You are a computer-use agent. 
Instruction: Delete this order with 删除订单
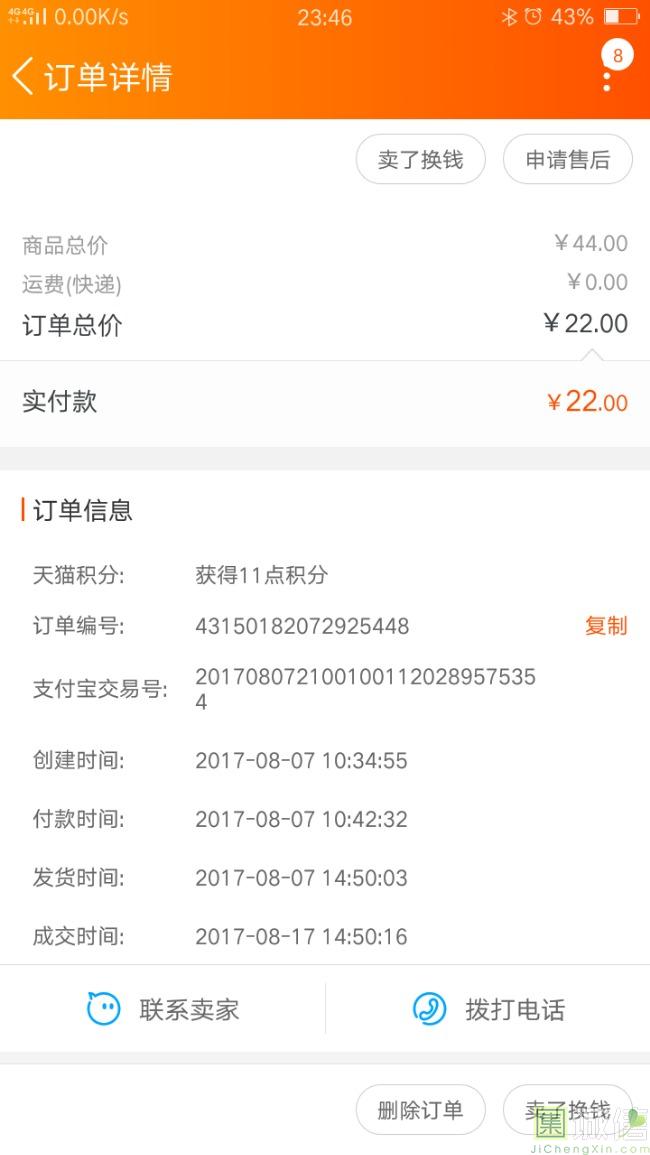(420, 1110)
